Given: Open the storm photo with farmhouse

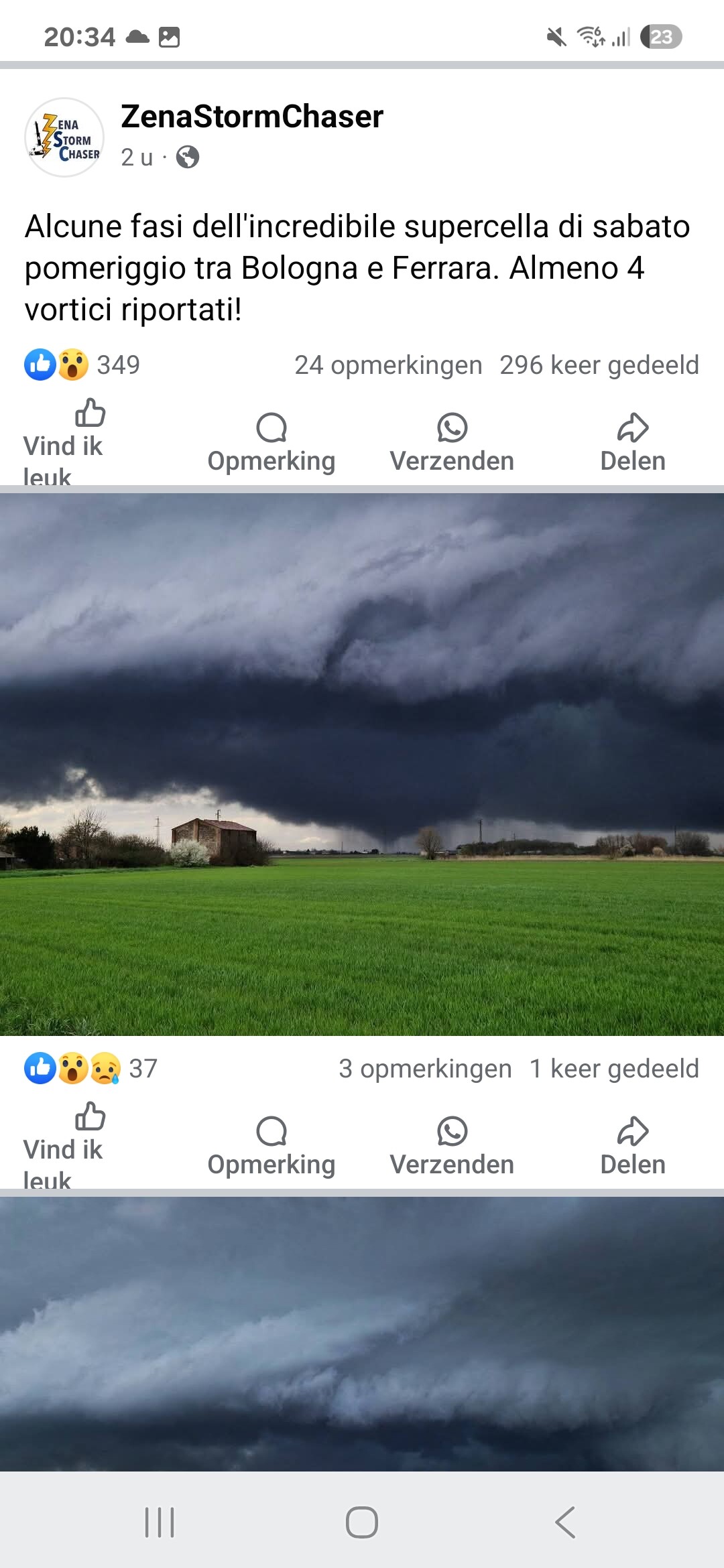Looking at the screenshot, I should click(362, 764).
